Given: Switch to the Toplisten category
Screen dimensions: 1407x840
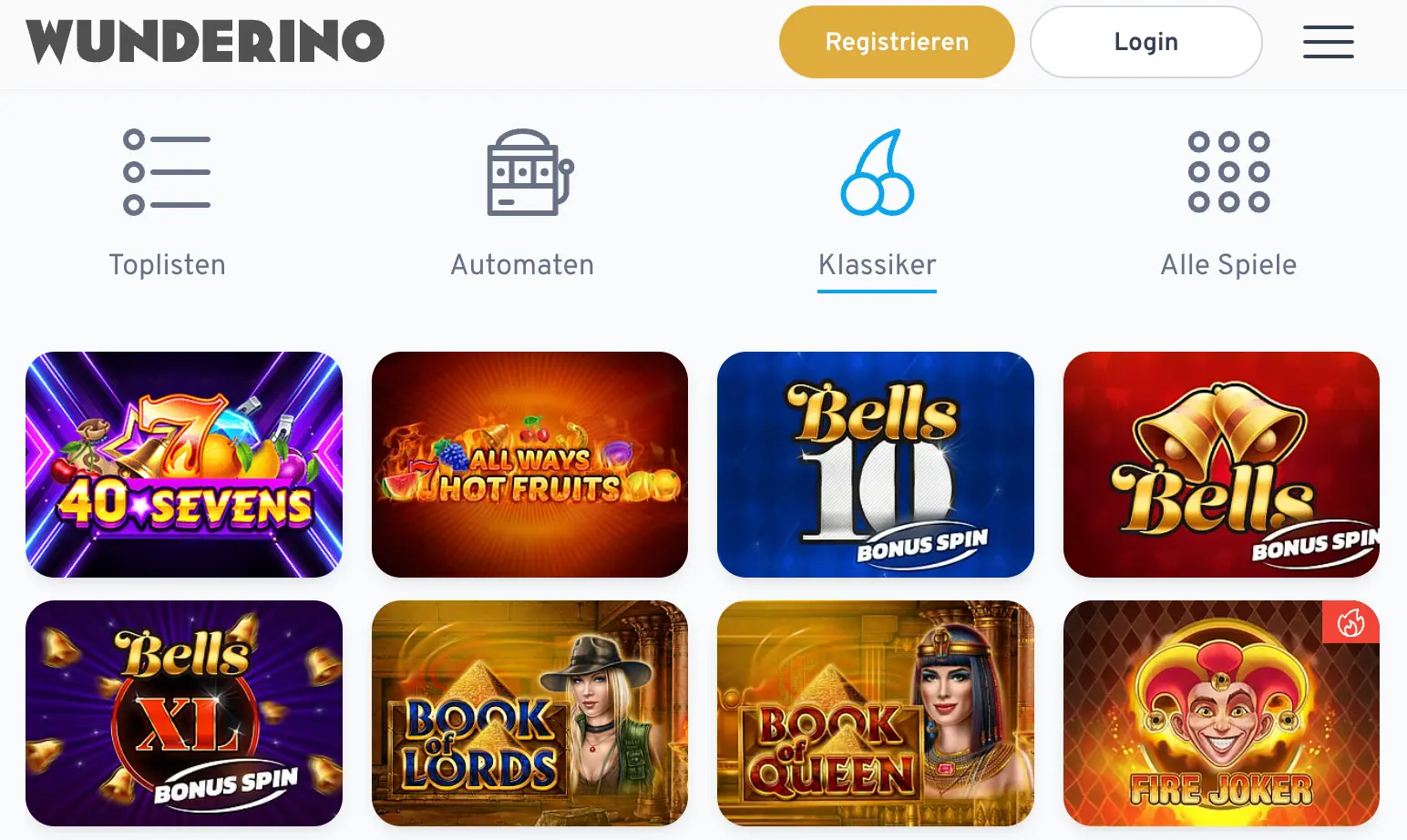Looking at the screenshot, I should tap(167, 202).
